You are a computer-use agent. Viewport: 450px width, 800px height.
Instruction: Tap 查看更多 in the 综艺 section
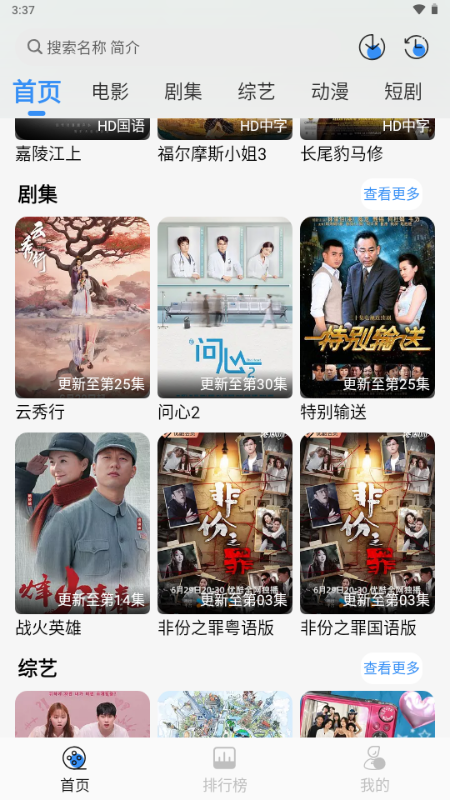click(x=391, y=668)
